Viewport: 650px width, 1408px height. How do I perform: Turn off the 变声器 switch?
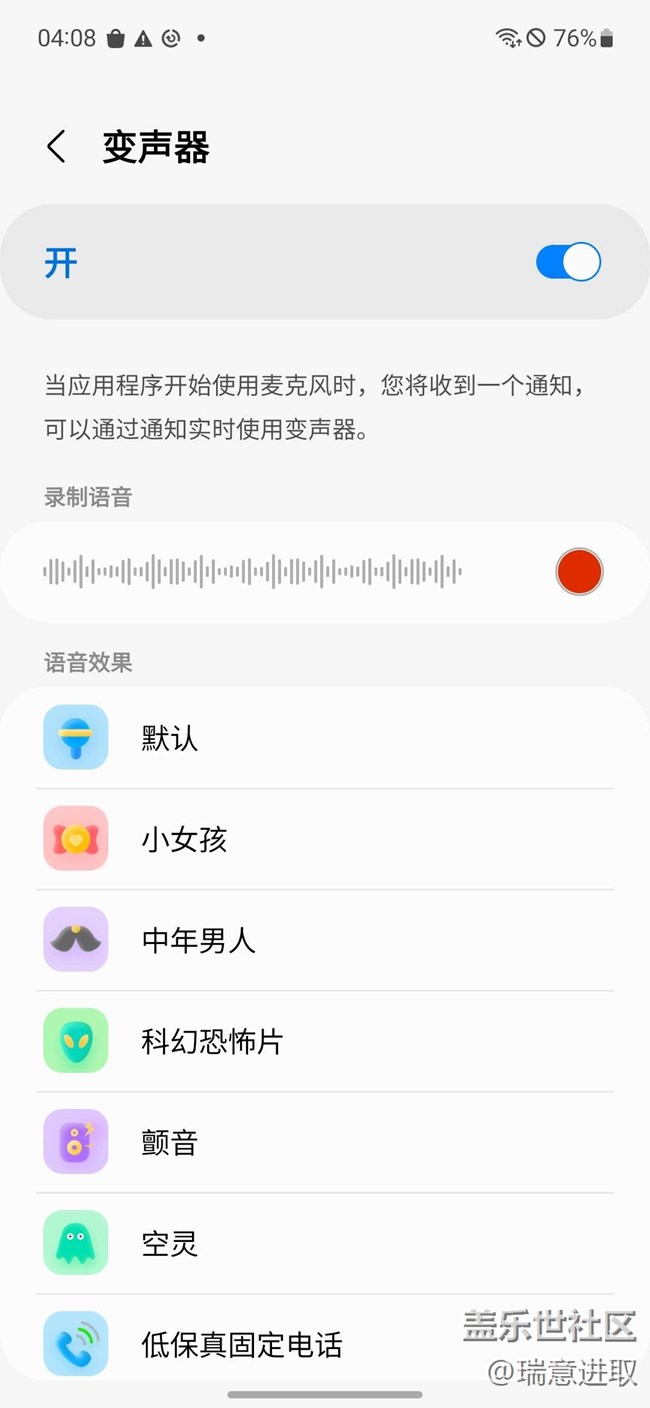point(568,263)
